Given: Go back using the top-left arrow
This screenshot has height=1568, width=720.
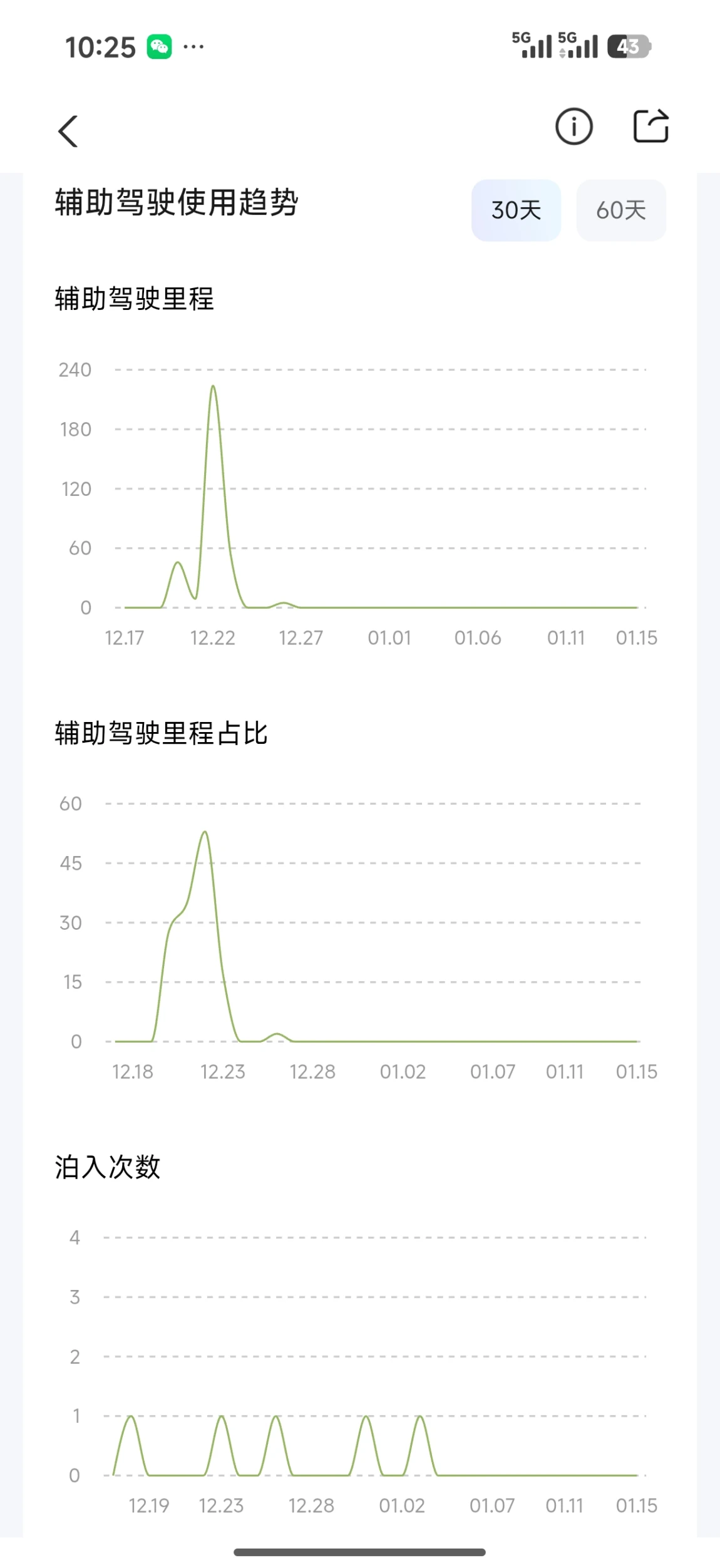Looking at the screenshot, I should click(68, 131).
